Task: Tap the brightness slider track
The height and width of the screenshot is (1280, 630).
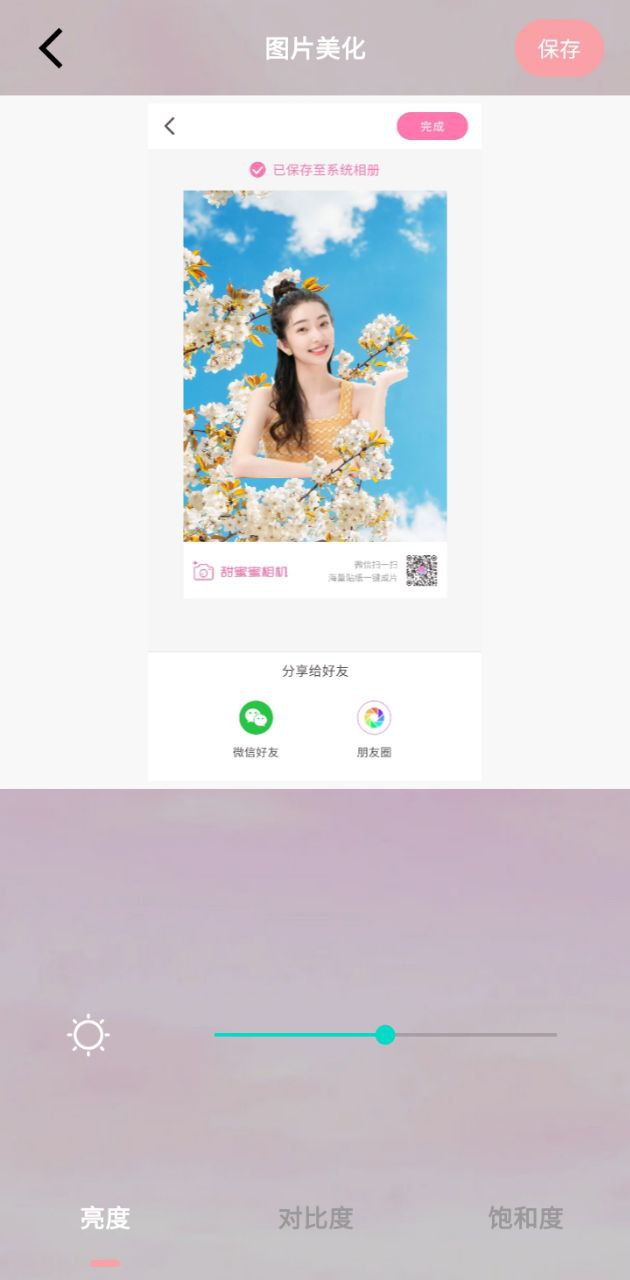Action: (x=470, y=1035)
